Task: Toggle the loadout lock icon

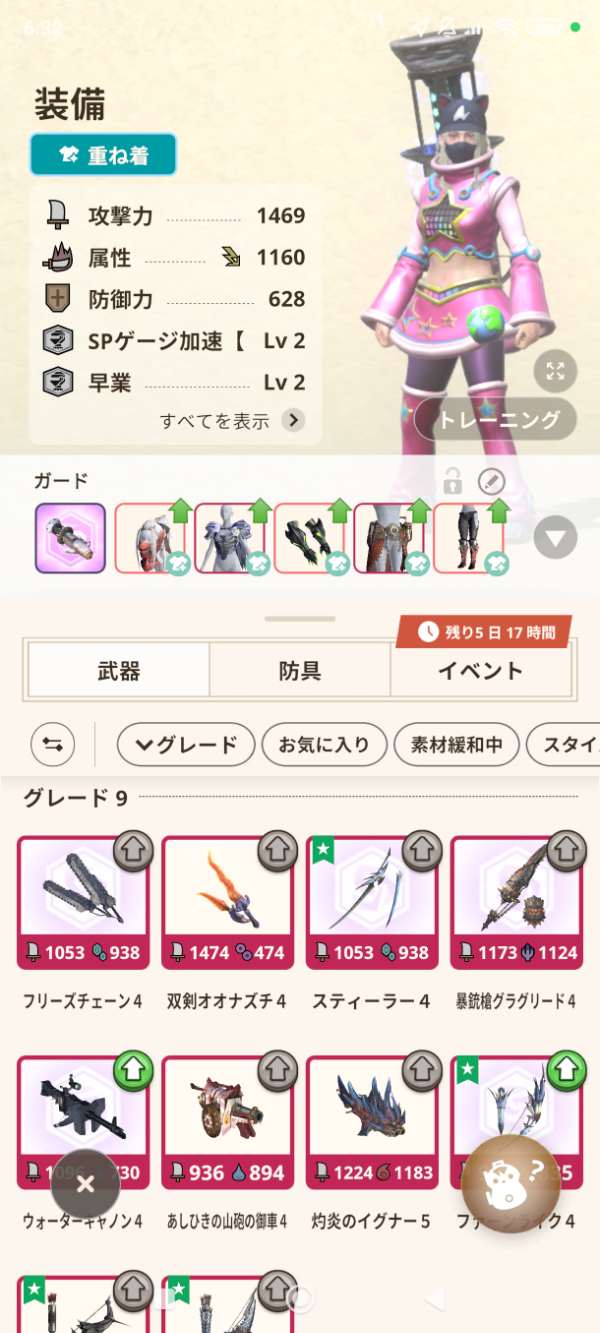Action: pos(453,483)
